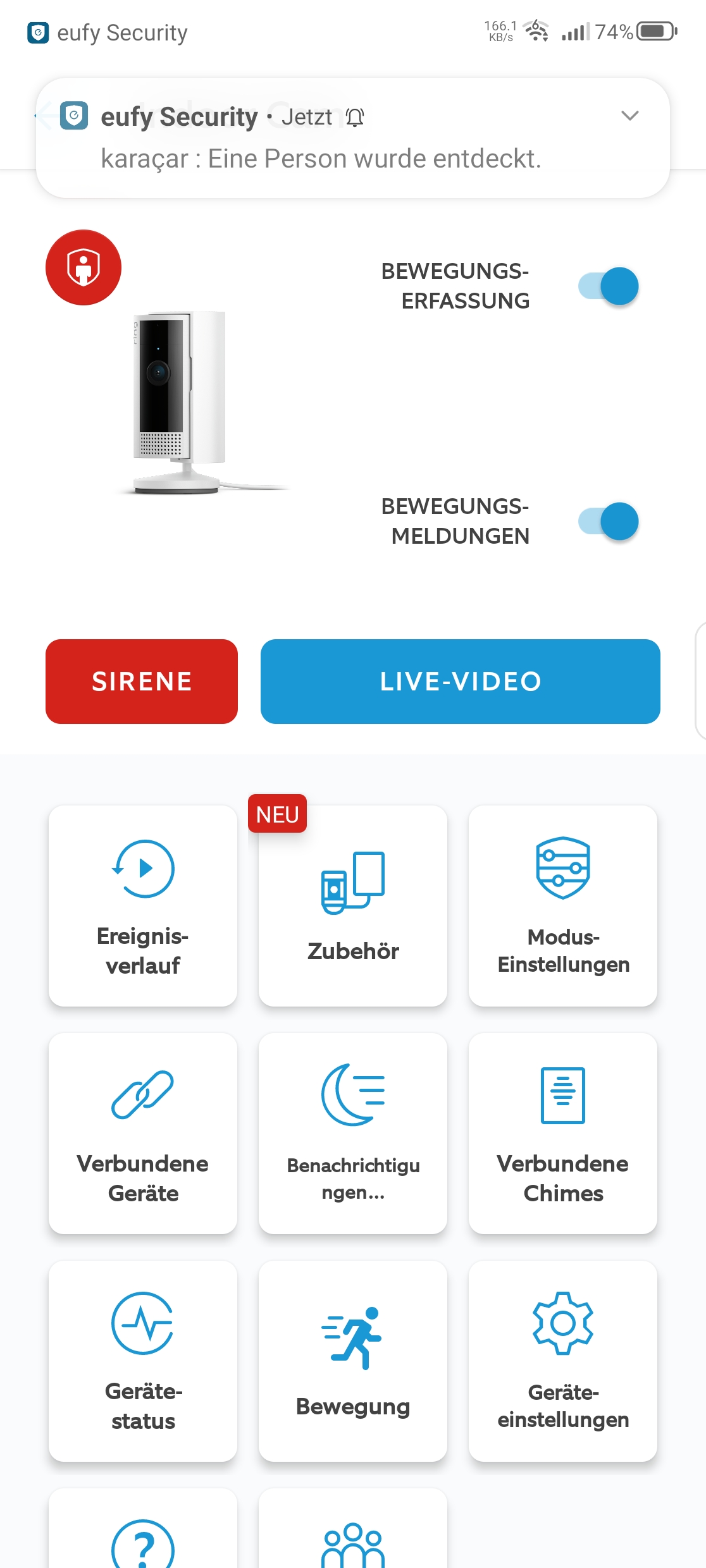The height and width of the screenshot is (1568, 706).
Task: Open Benachrichtigungen tile with moon icon
Action: point(353,1133)
